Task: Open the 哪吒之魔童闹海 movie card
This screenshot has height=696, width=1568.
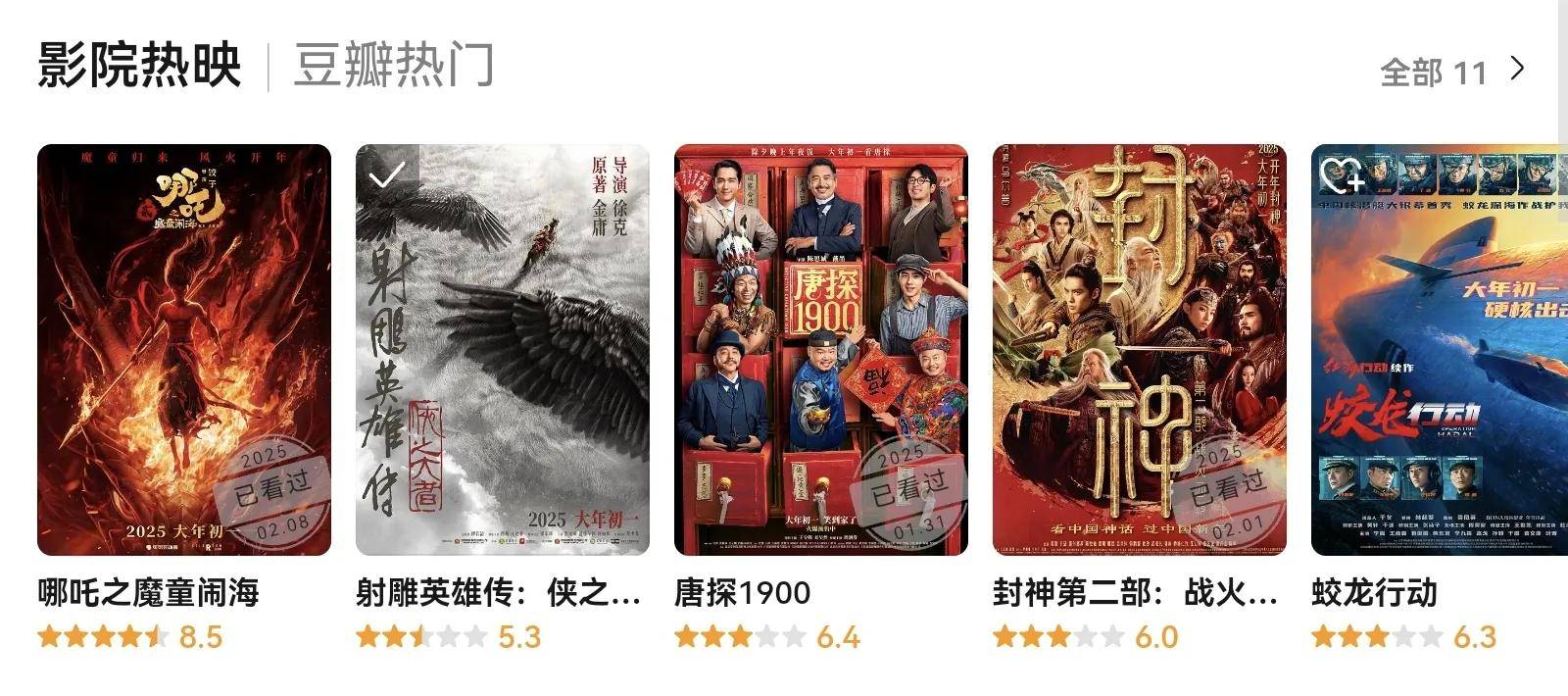Action: click(x=183, y=350)
